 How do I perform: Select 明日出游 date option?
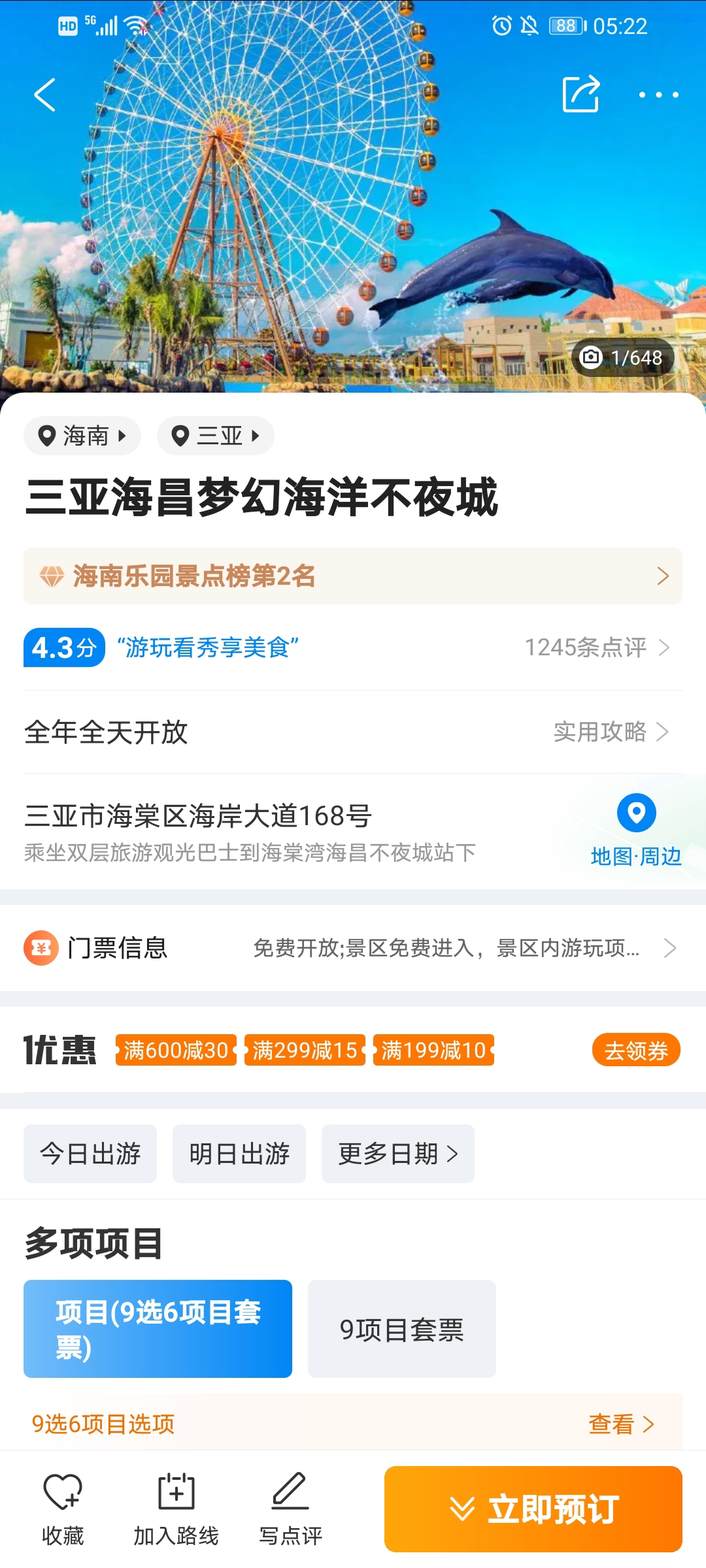pyautogui.click(x=239, y=1154)
